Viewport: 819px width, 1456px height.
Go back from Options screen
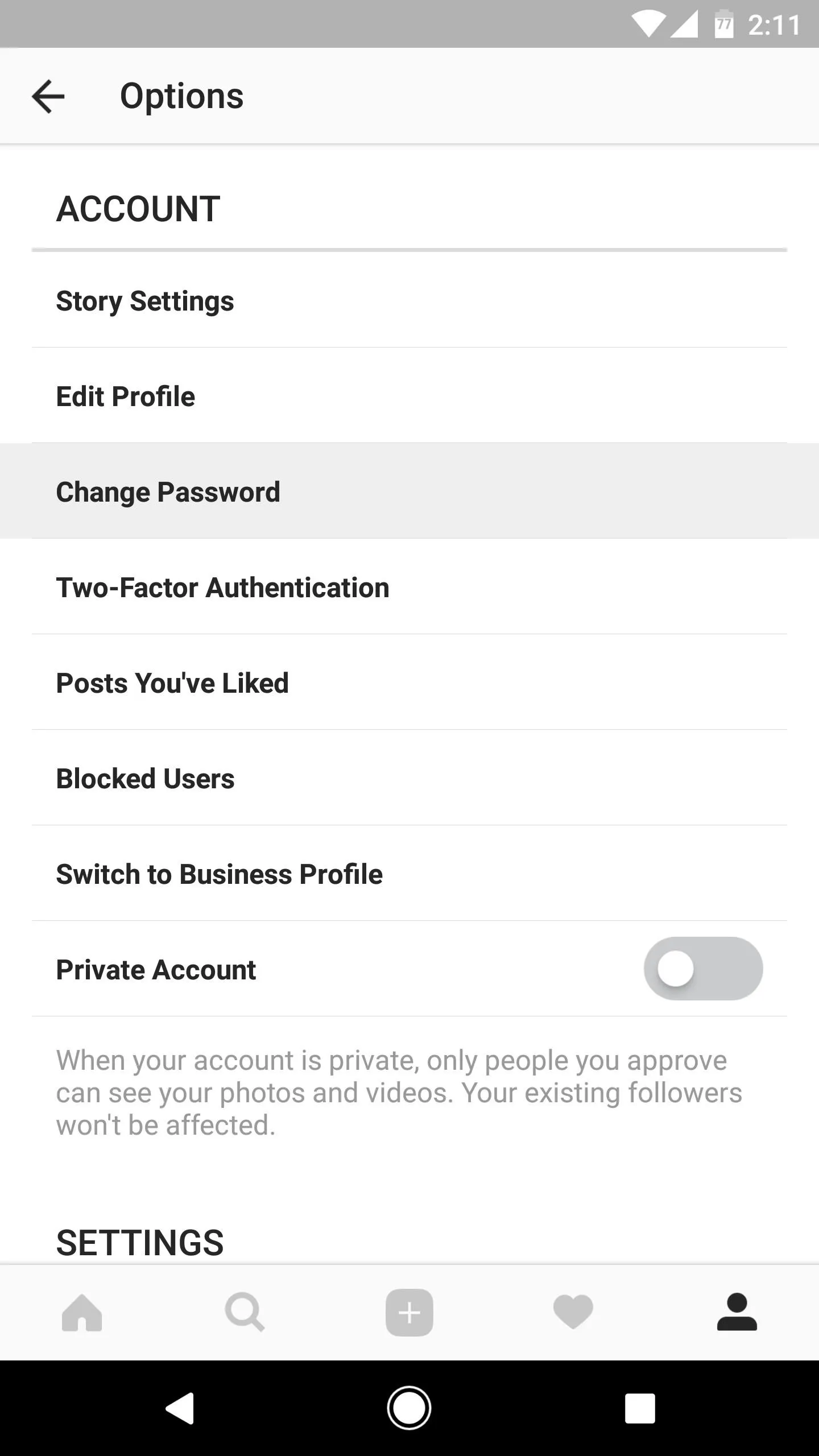point(48,96)
